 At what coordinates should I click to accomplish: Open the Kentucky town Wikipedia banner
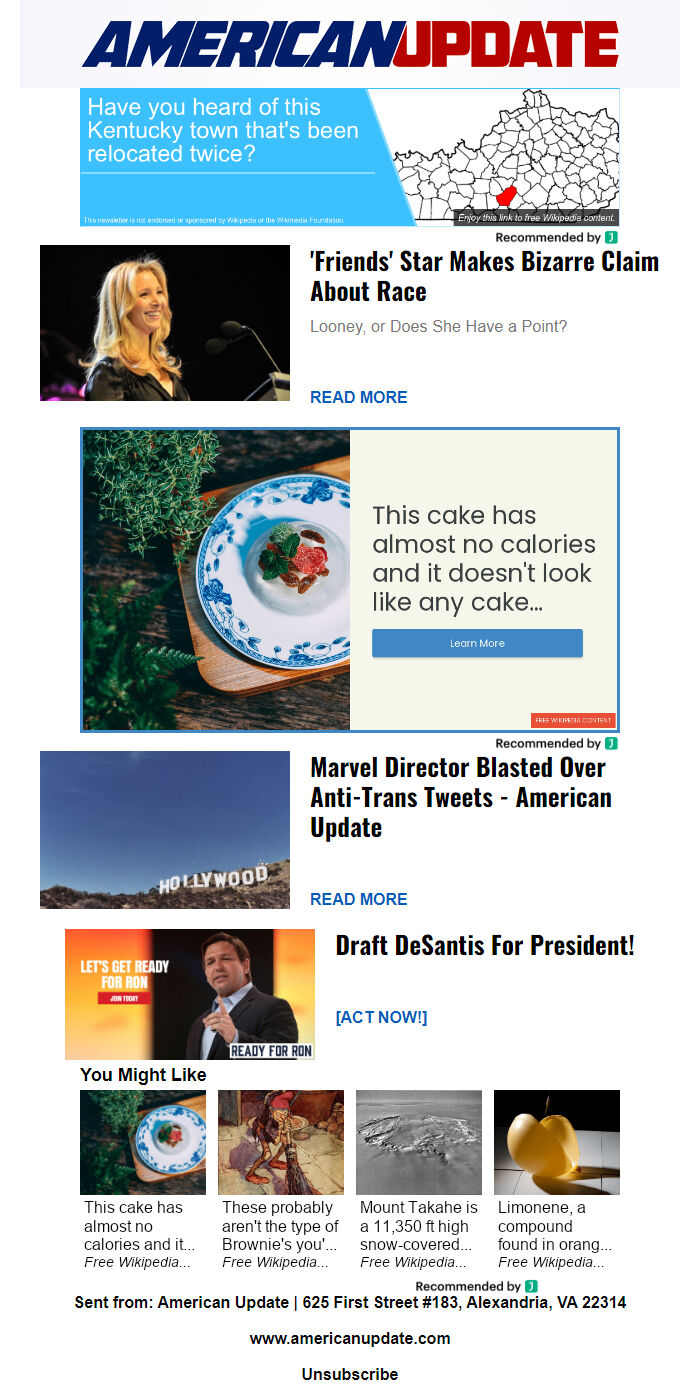[349, 157]
